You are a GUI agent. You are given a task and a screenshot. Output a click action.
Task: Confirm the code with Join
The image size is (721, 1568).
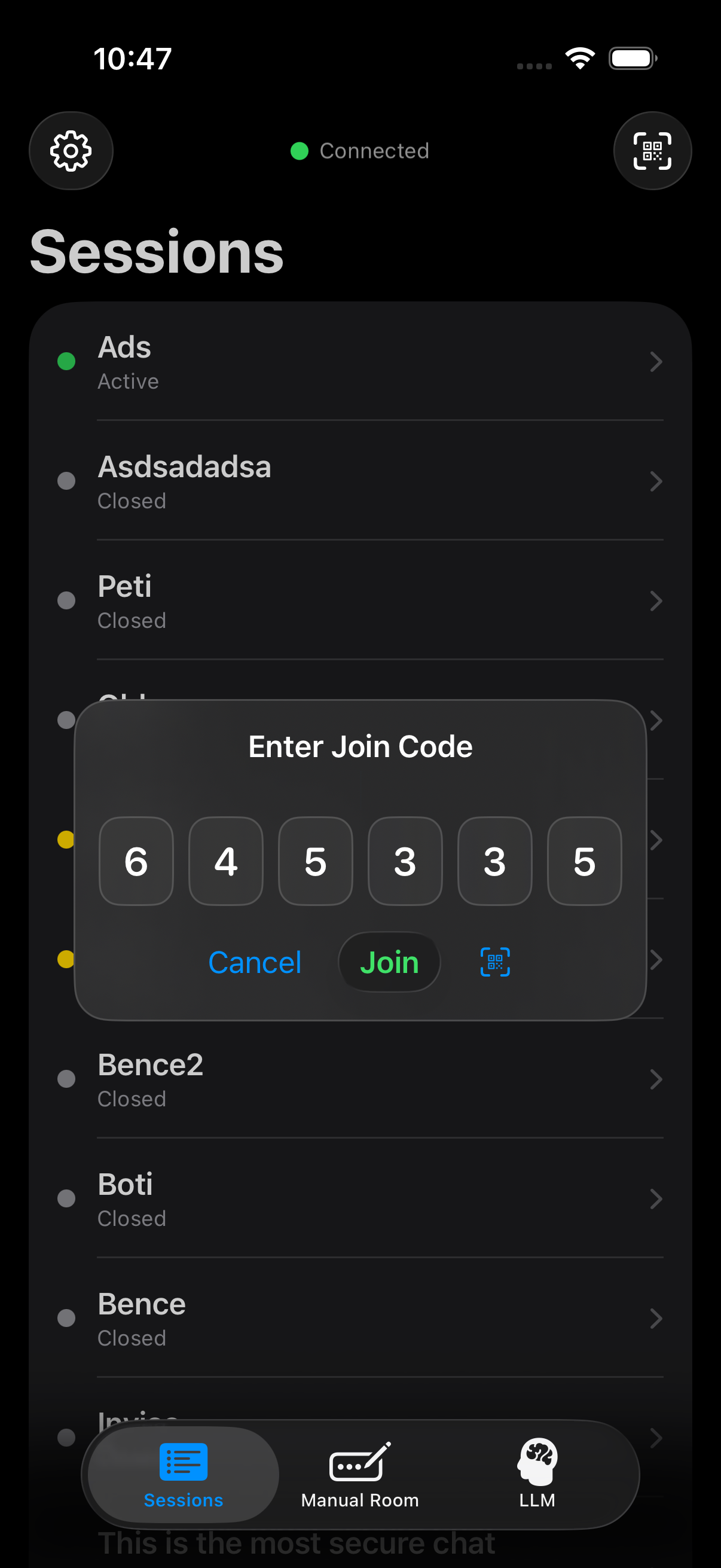(x=389, y=962)
